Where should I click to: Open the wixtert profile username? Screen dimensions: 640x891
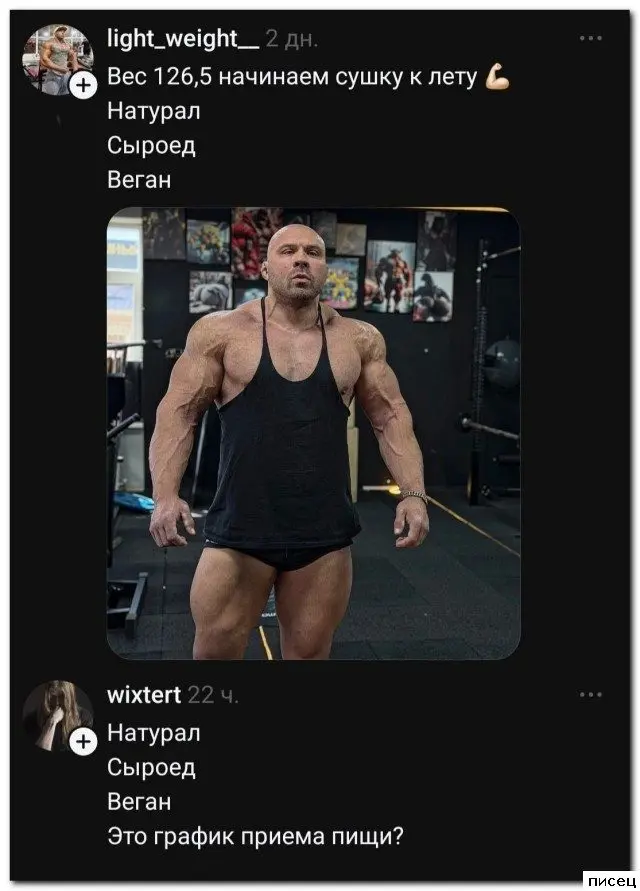coord(144,694)
